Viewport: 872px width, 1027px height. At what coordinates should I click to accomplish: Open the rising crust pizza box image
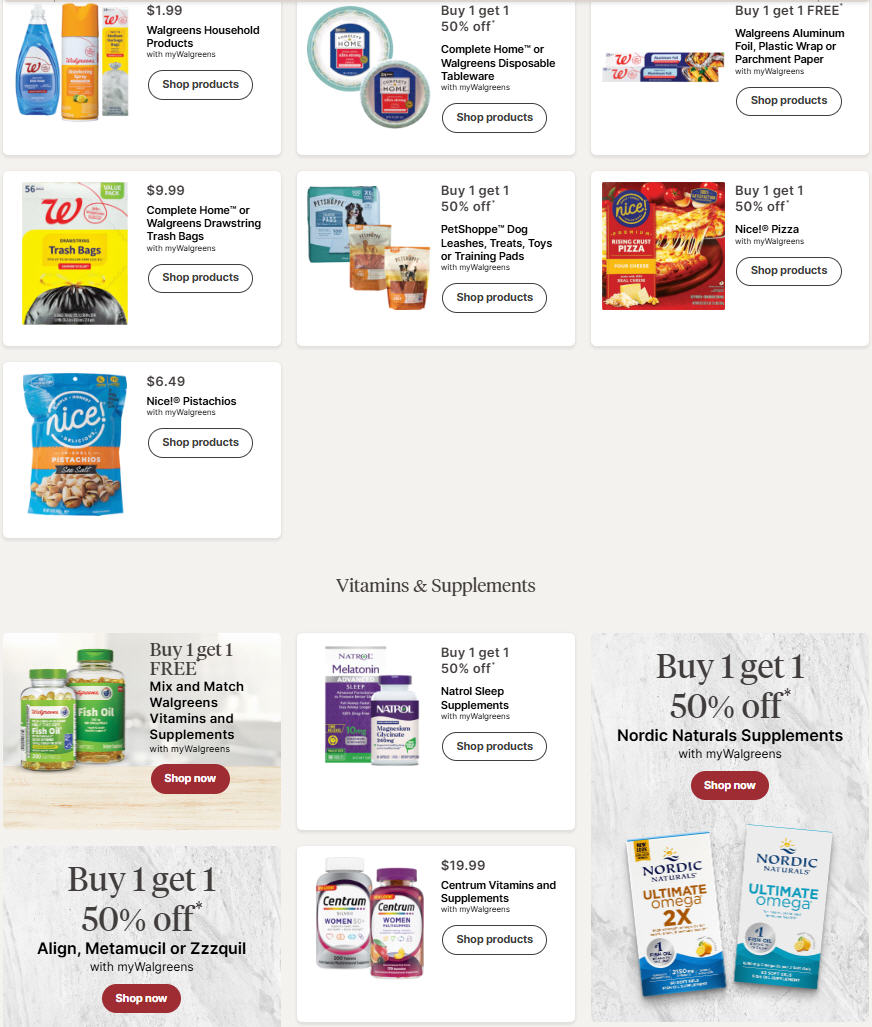[x=663, y=246]
